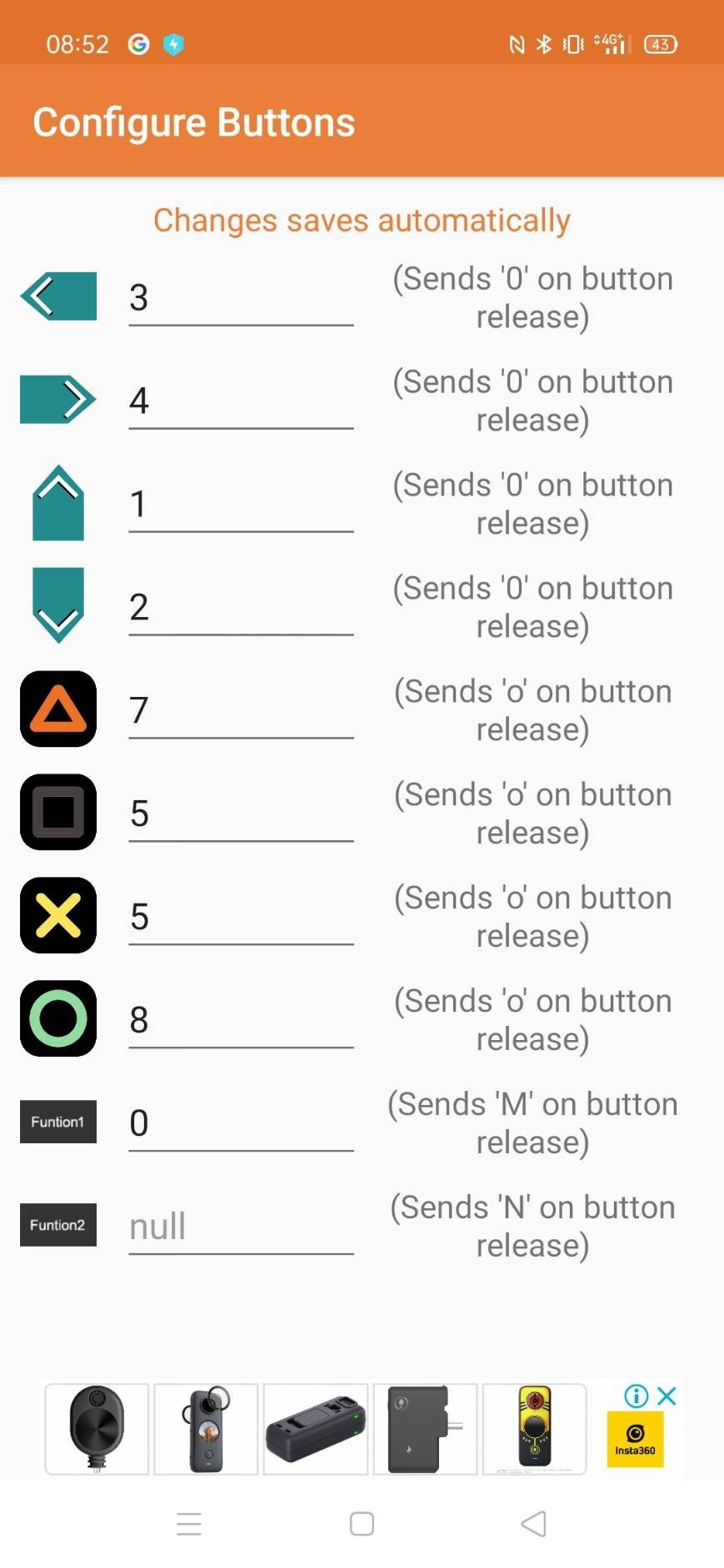This screenshot has width=724, height=1568.
Task: Go back with the system back button
Action: coord(533,1524)
